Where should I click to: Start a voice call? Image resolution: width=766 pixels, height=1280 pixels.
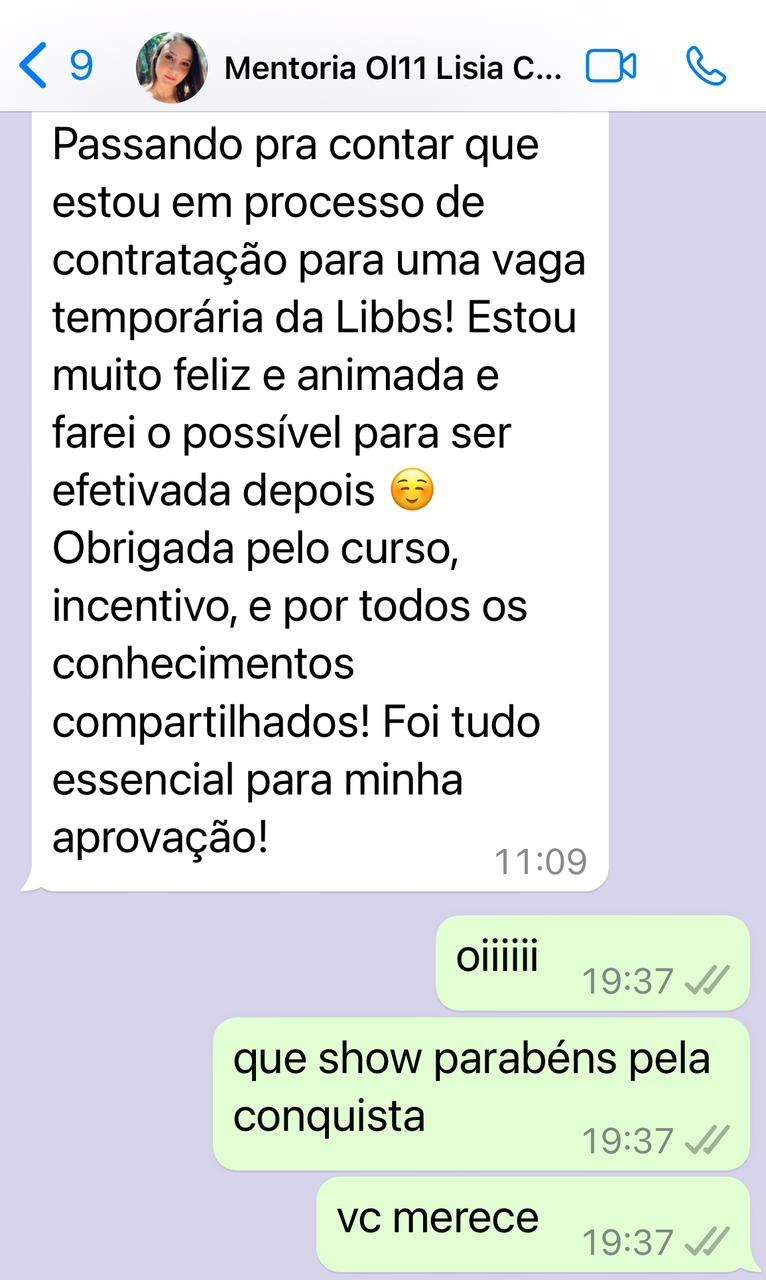tap(706, 67)
